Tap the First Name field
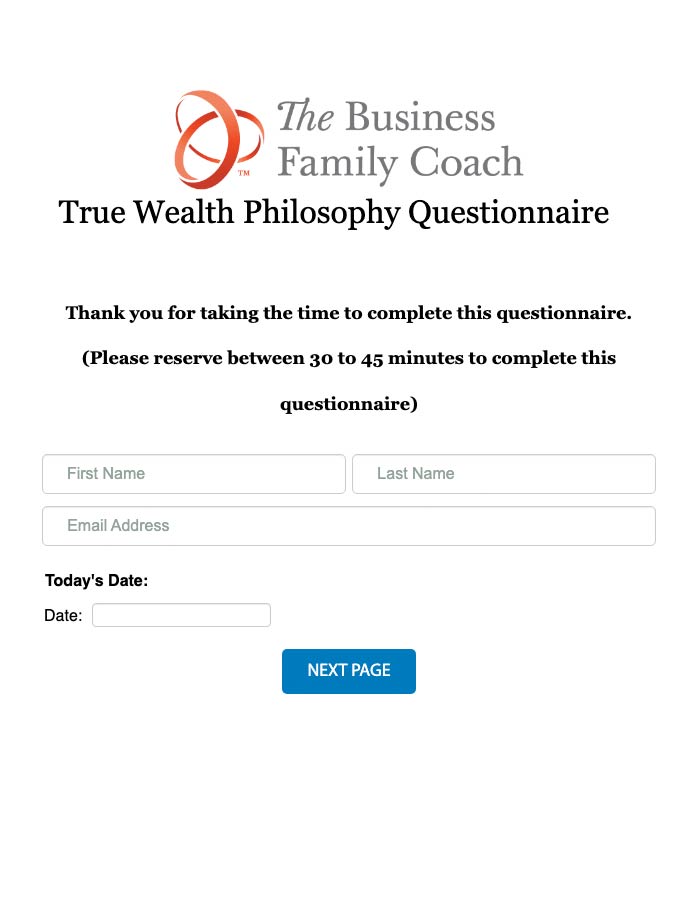 pyautogui.click(x=193, y=474)
